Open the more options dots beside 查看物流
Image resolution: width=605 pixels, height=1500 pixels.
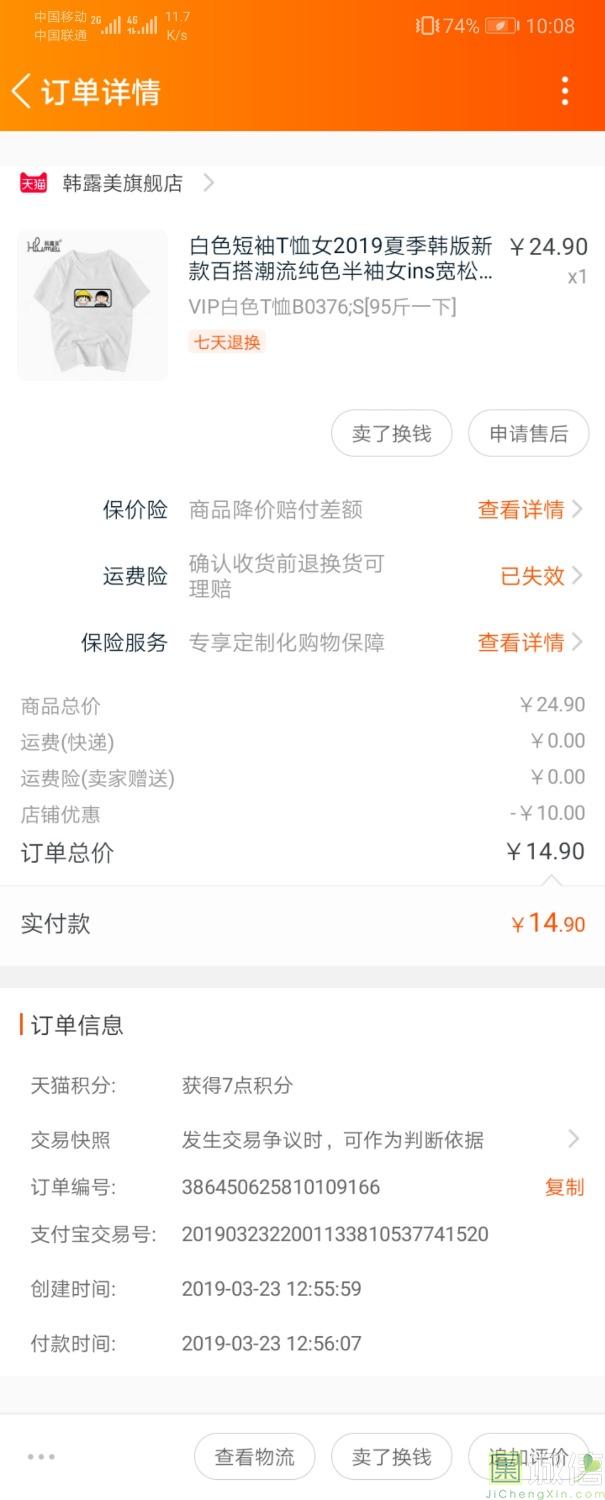click(41, 1456)
